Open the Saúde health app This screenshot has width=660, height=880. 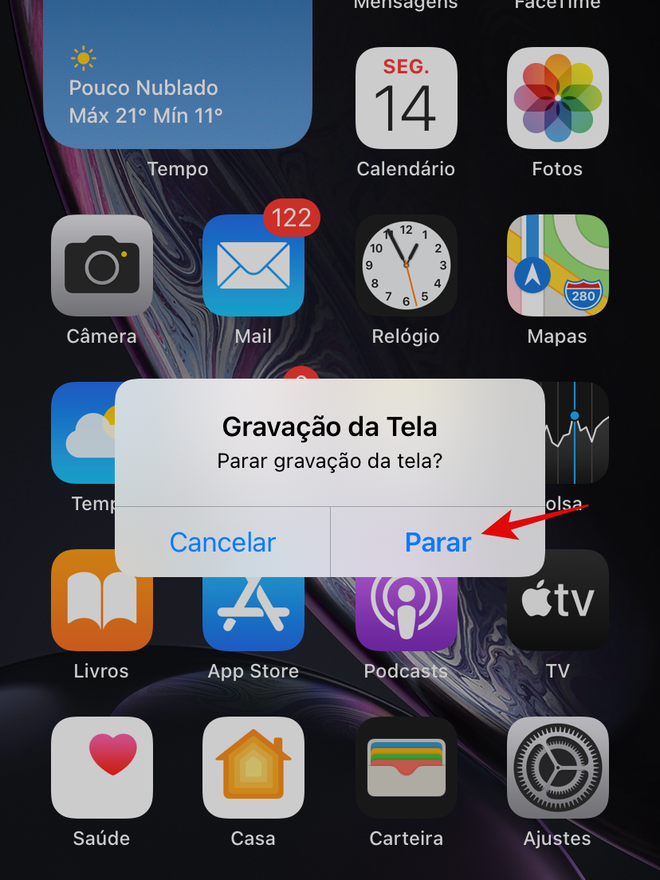tap(102, 767)
